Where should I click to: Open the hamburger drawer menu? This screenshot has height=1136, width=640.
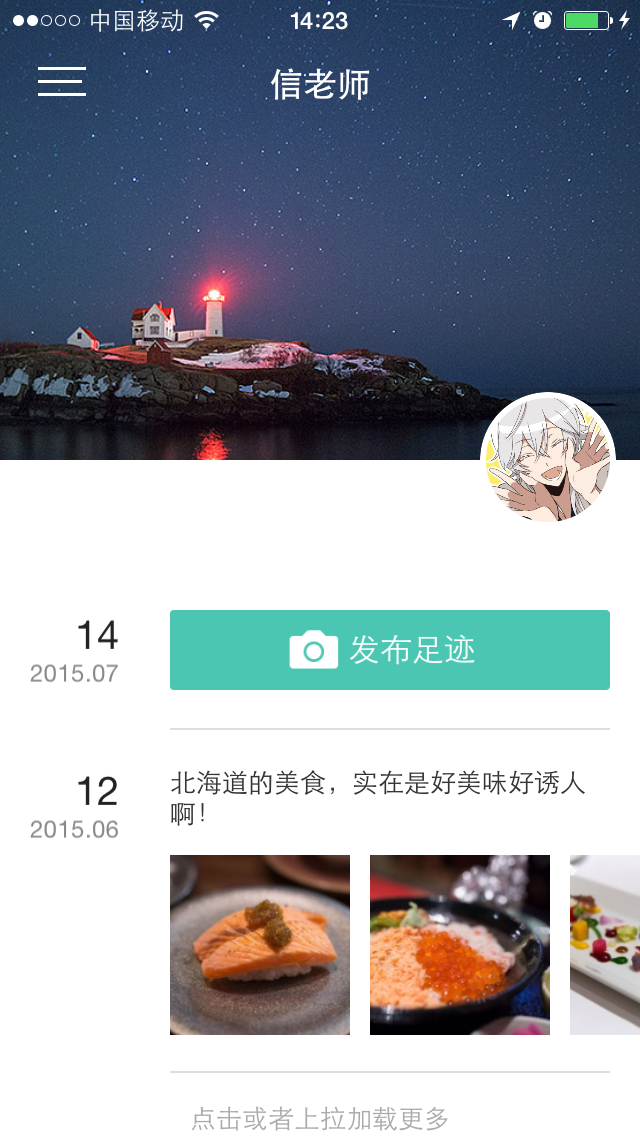pos(62,82)
